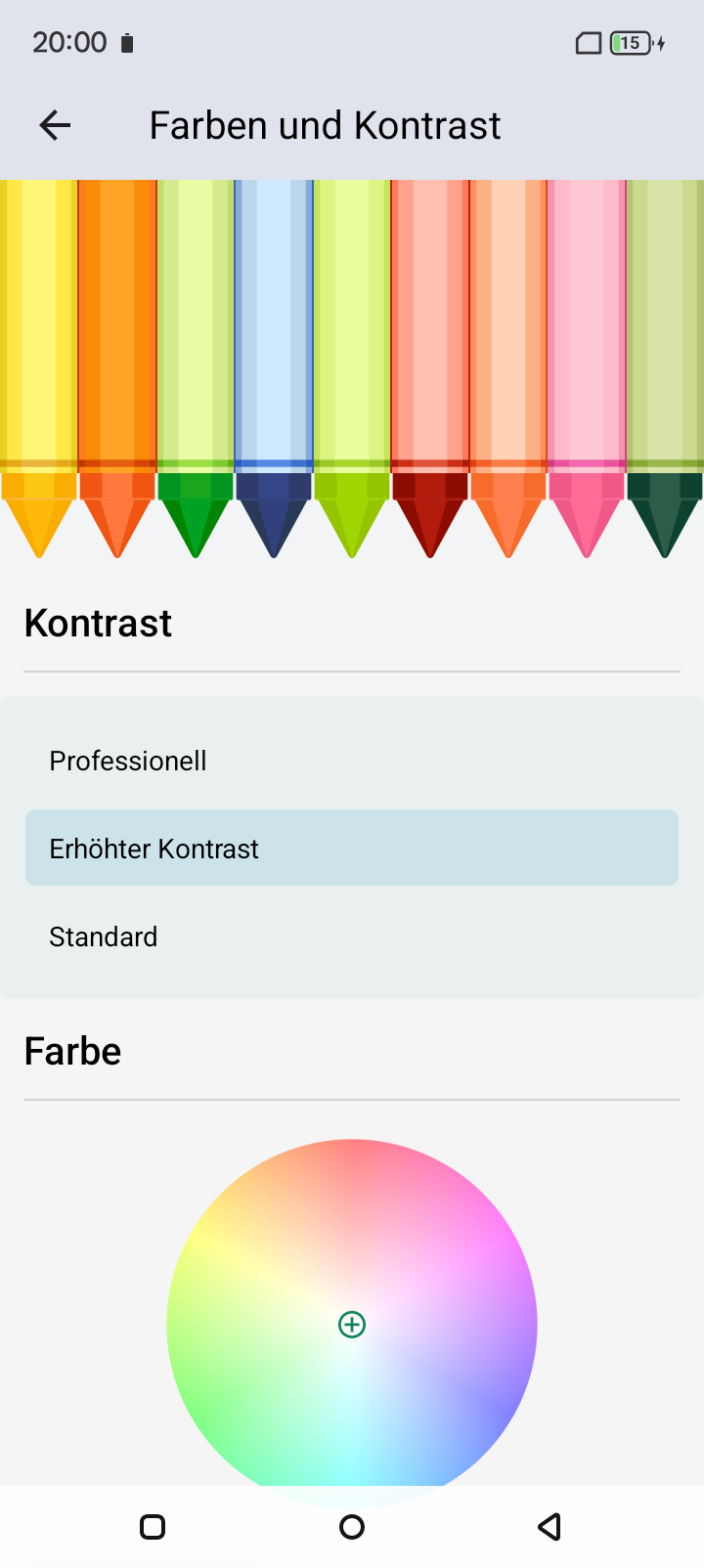The height and width of the screenshot is (1568, 704).
Task: Go back from Farben und Kontrast
Action: click(55, 125)
